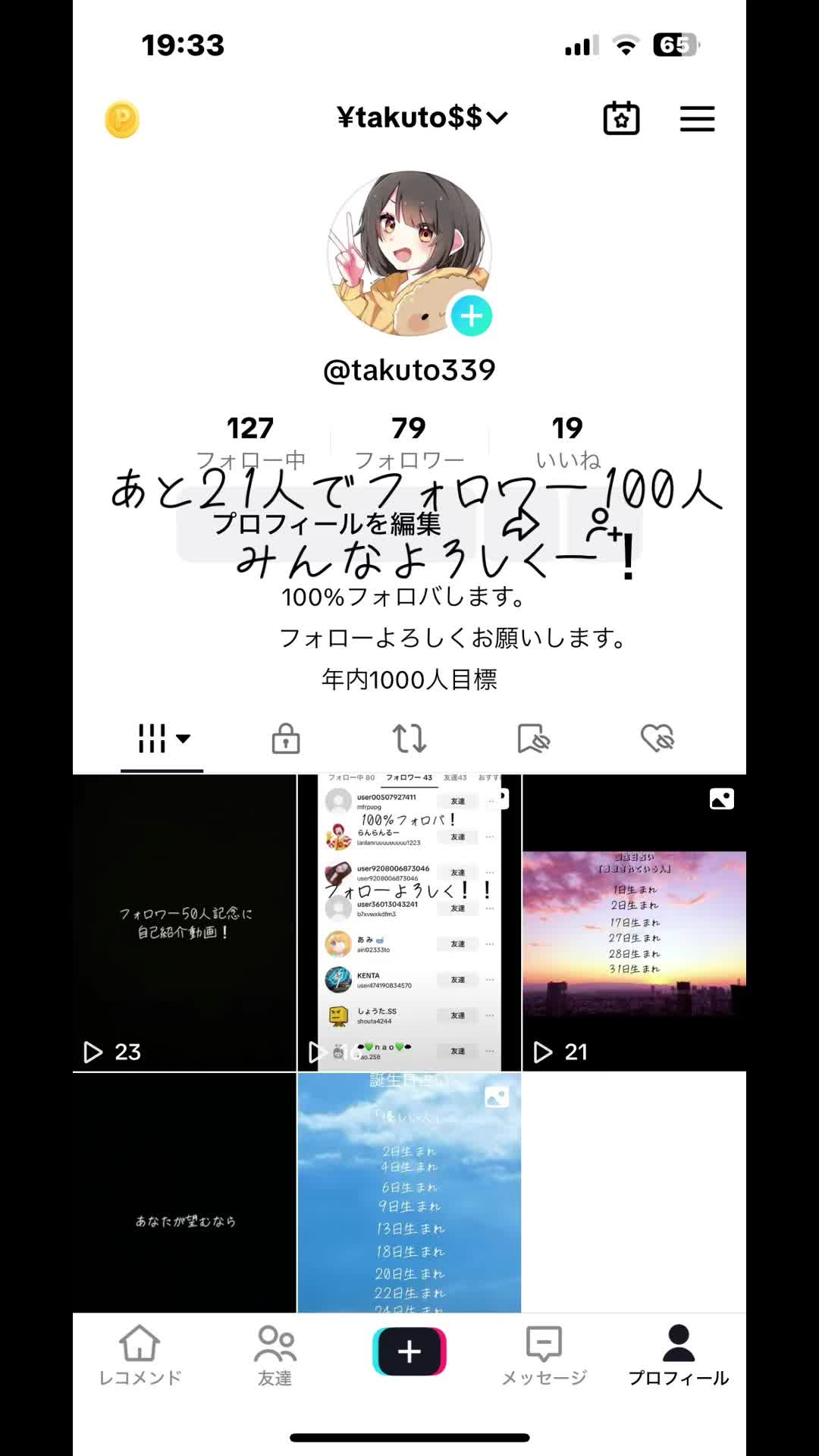Open the sunset birthday photo post
This screenshot has height=1456, width=819.
point(635,923)
